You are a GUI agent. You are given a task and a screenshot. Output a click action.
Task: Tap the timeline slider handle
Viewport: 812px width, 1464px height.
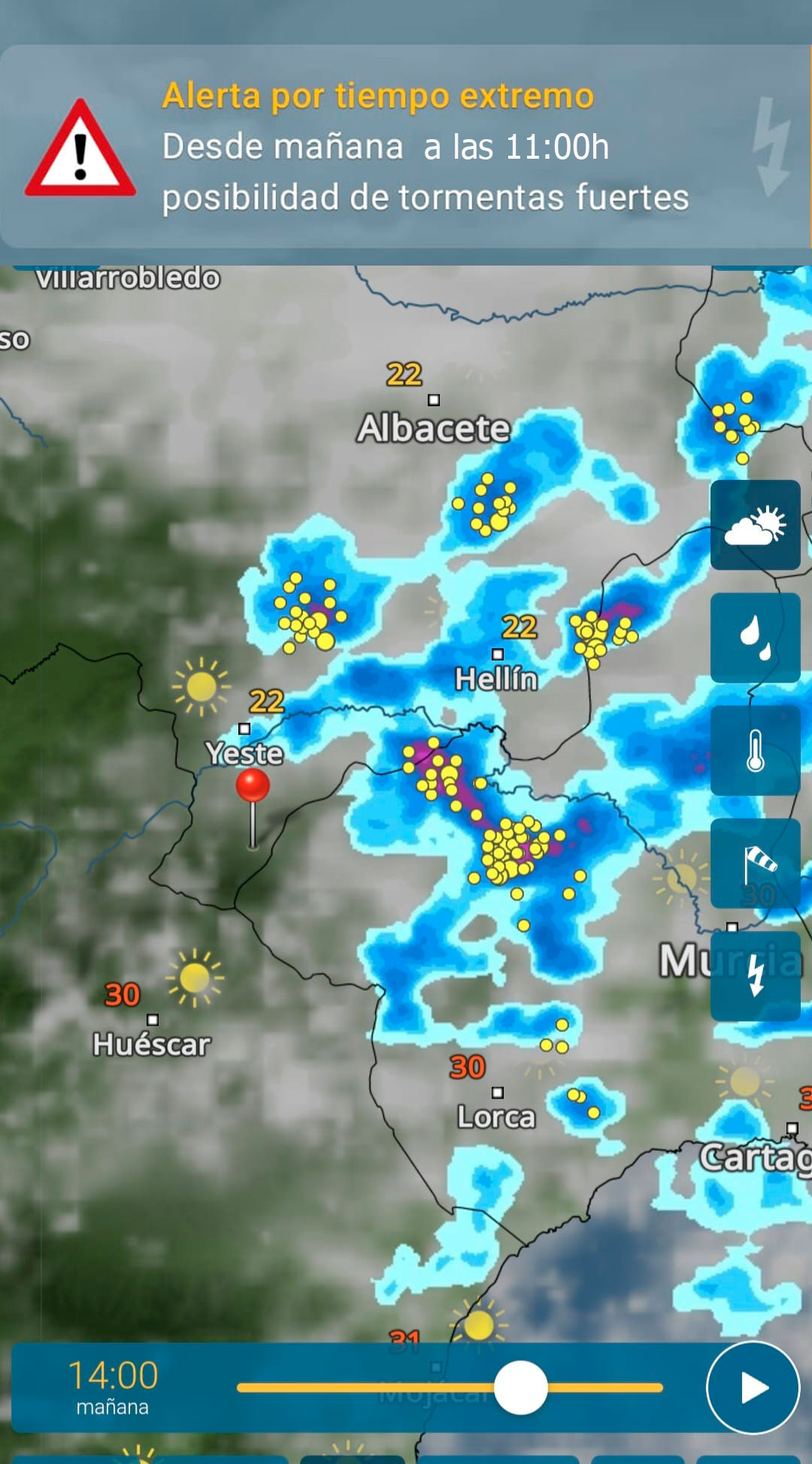pyautogui.click(x=520, y=1387)
